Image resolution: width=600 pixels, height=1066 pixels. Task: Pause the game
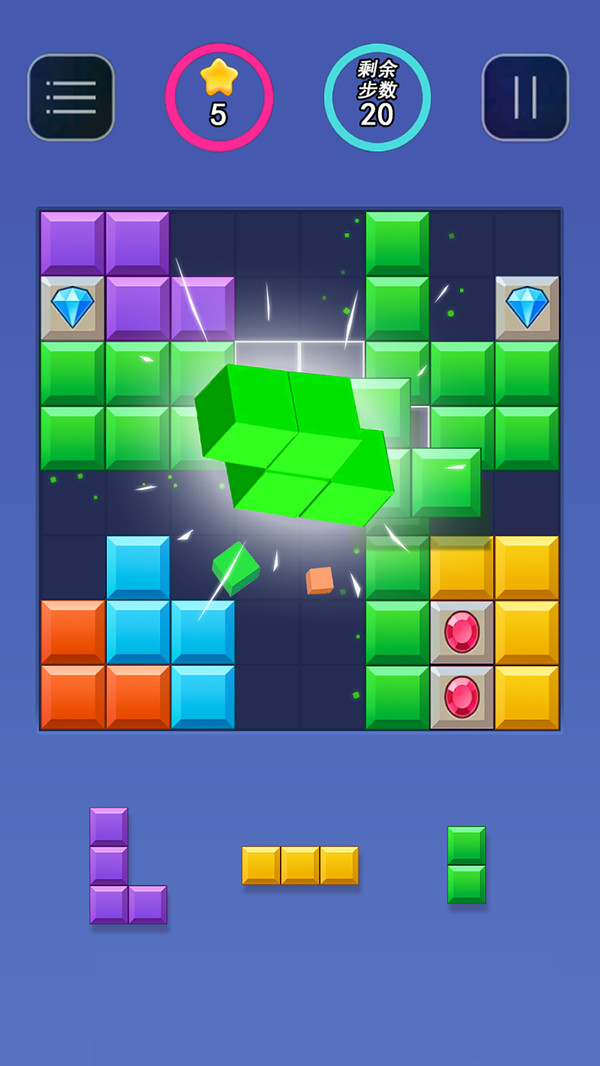point(525,97)
